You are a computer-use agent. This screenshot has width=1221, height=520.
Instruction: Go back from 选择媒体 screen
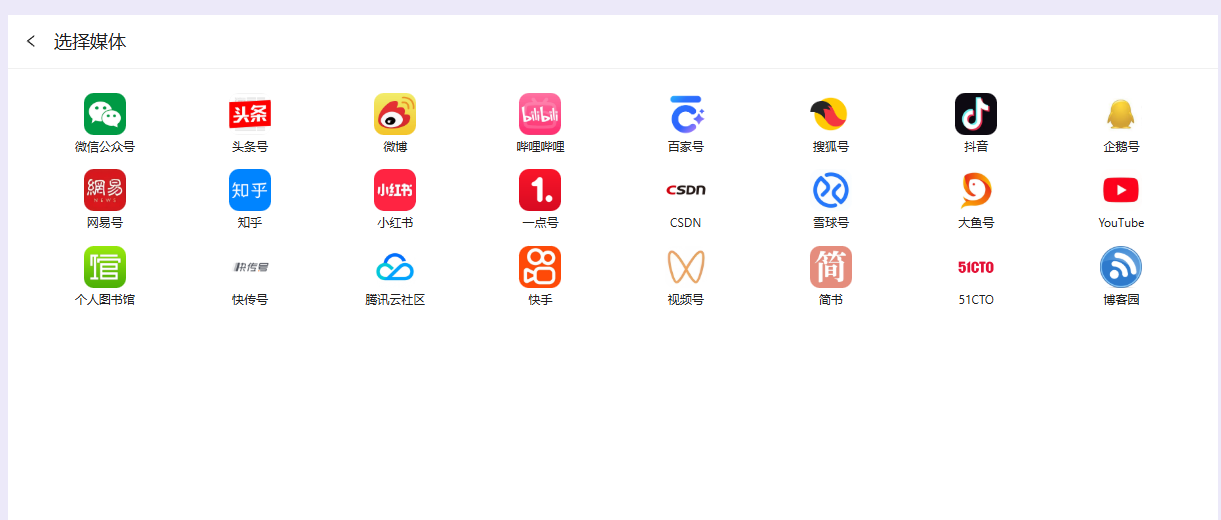coord(31,41)
